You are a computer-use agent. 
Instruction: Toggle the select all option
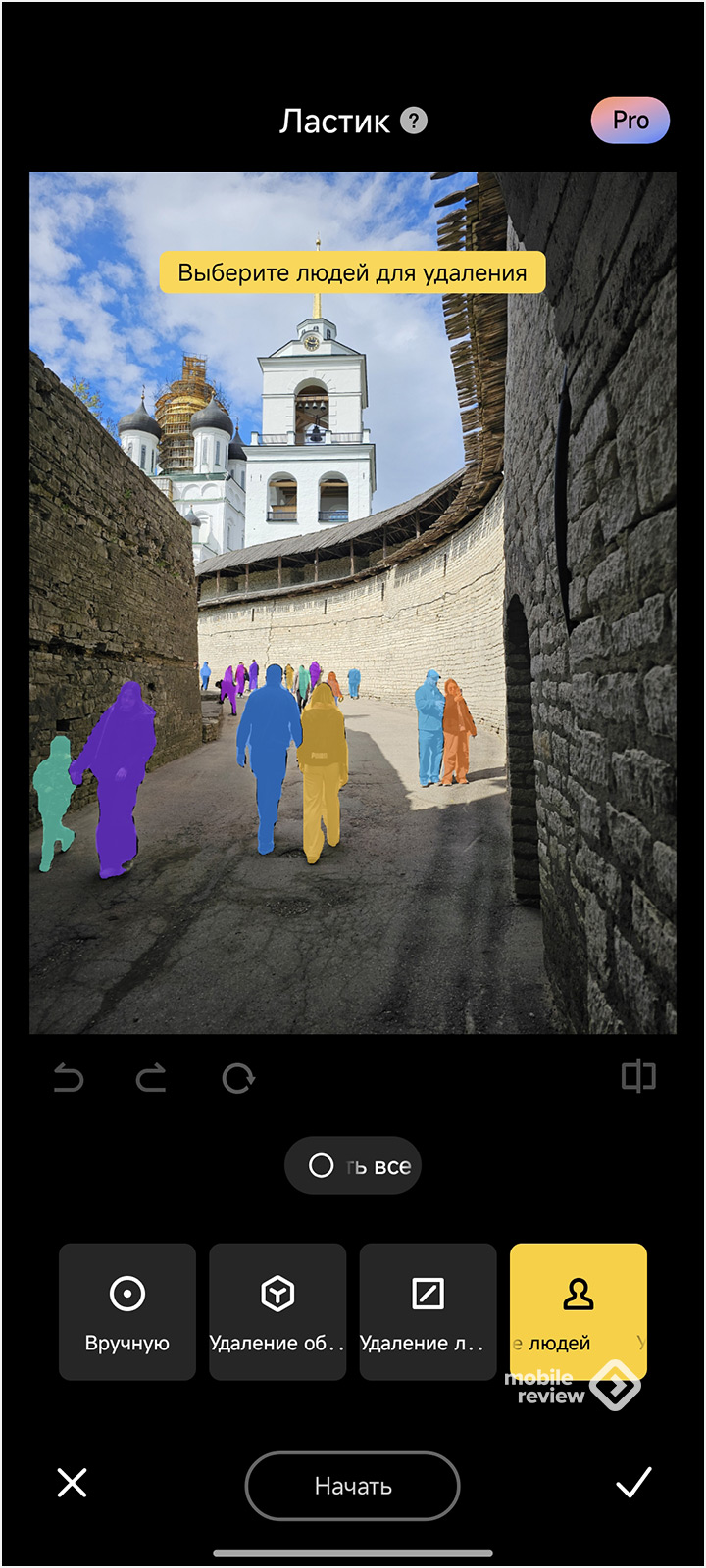[x=353, y=1165]
